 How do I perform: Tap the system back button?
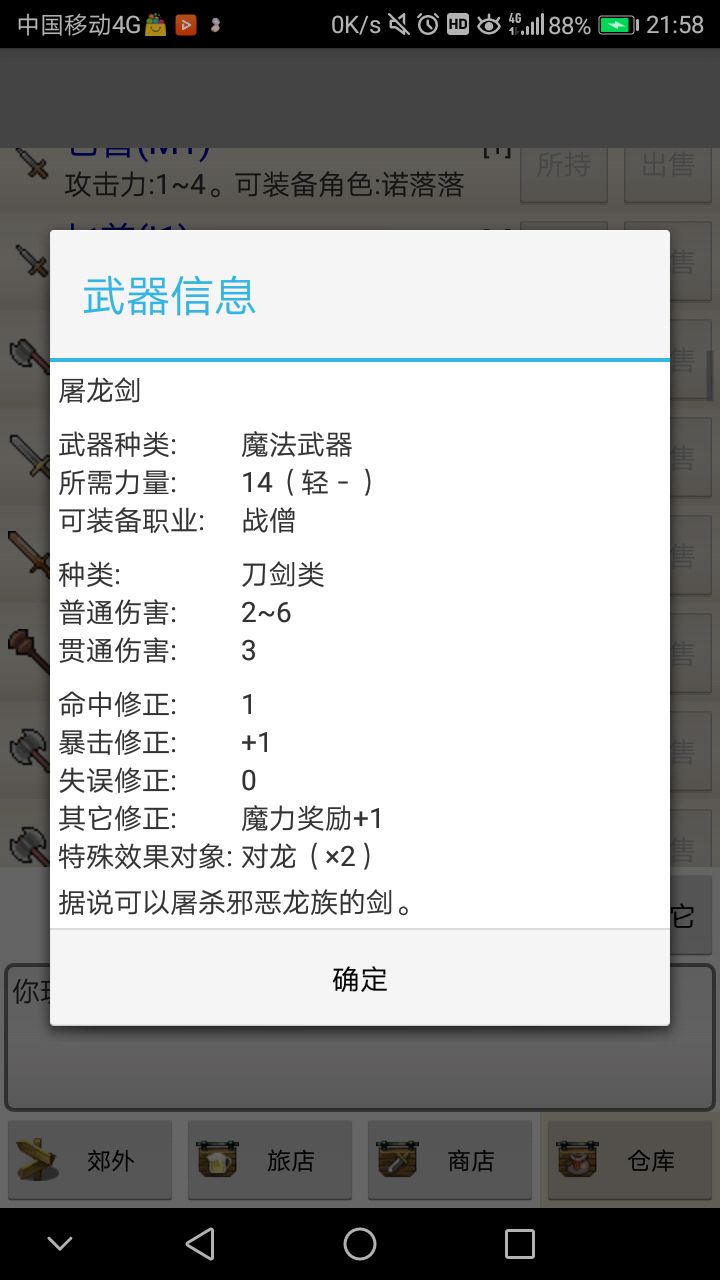[x=200, y=1243]
